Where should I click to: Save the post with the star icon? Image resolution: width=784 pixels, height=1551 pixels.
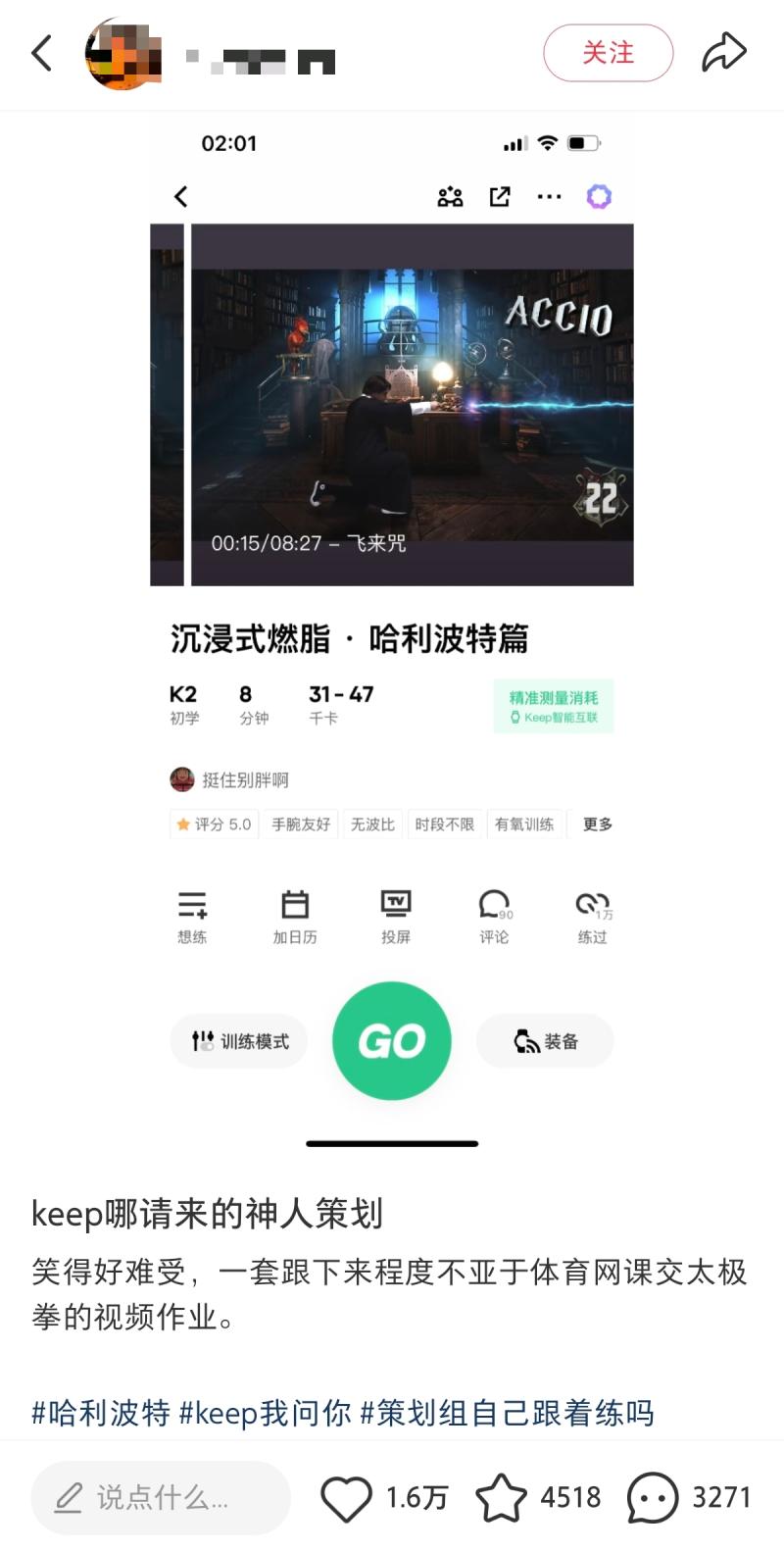click(501, 1498)
